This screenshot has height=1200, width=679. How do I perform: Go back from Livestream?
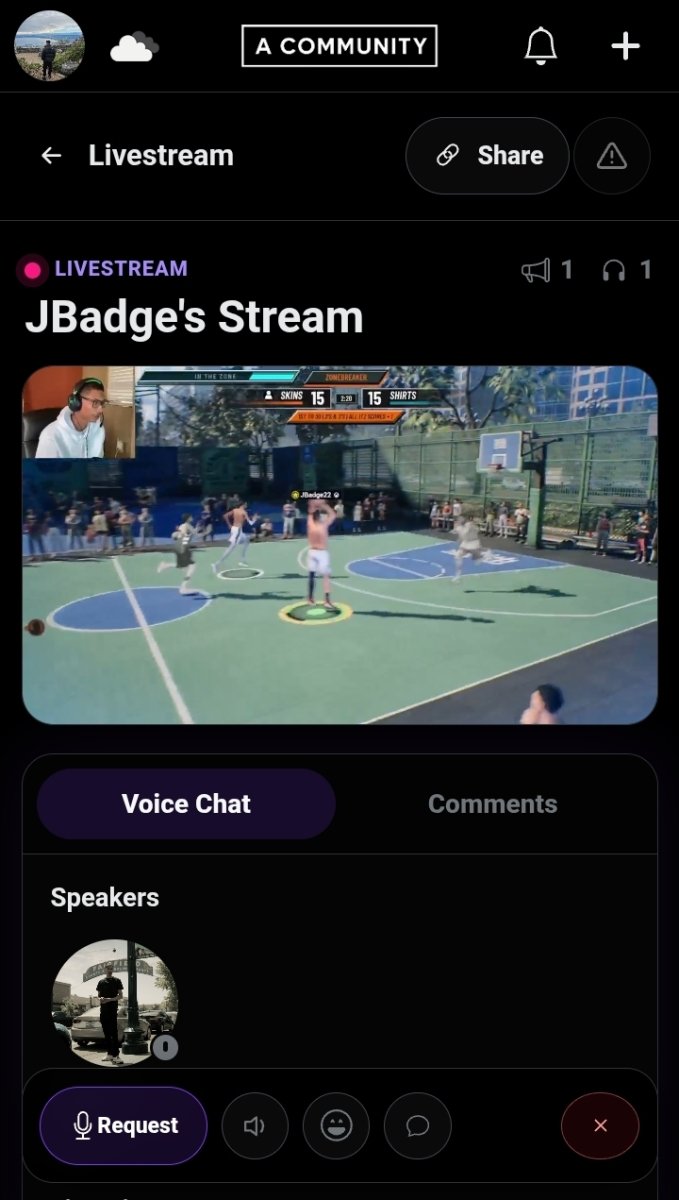click(x=51, y=156)
